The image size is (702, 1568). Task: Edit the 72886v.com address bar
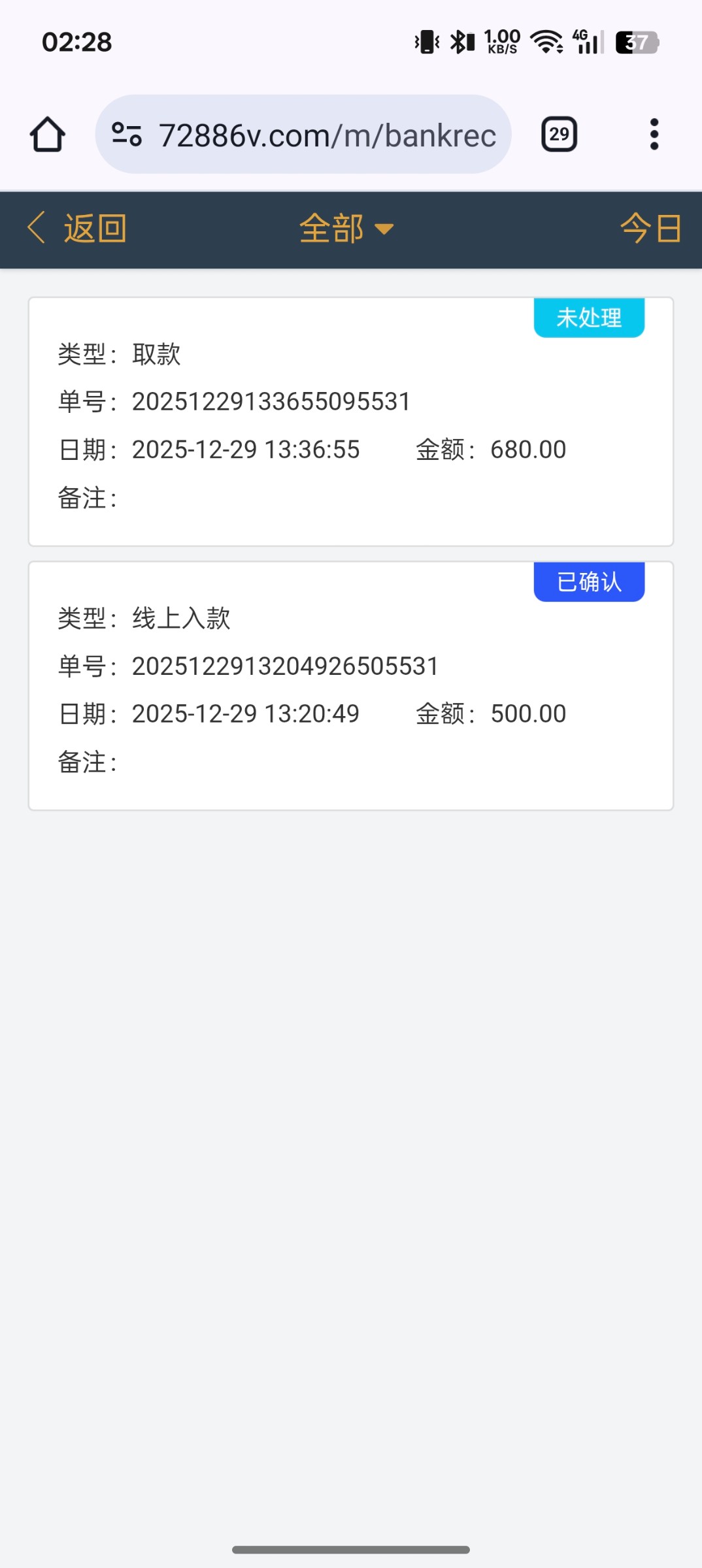[x=327, y=135]
